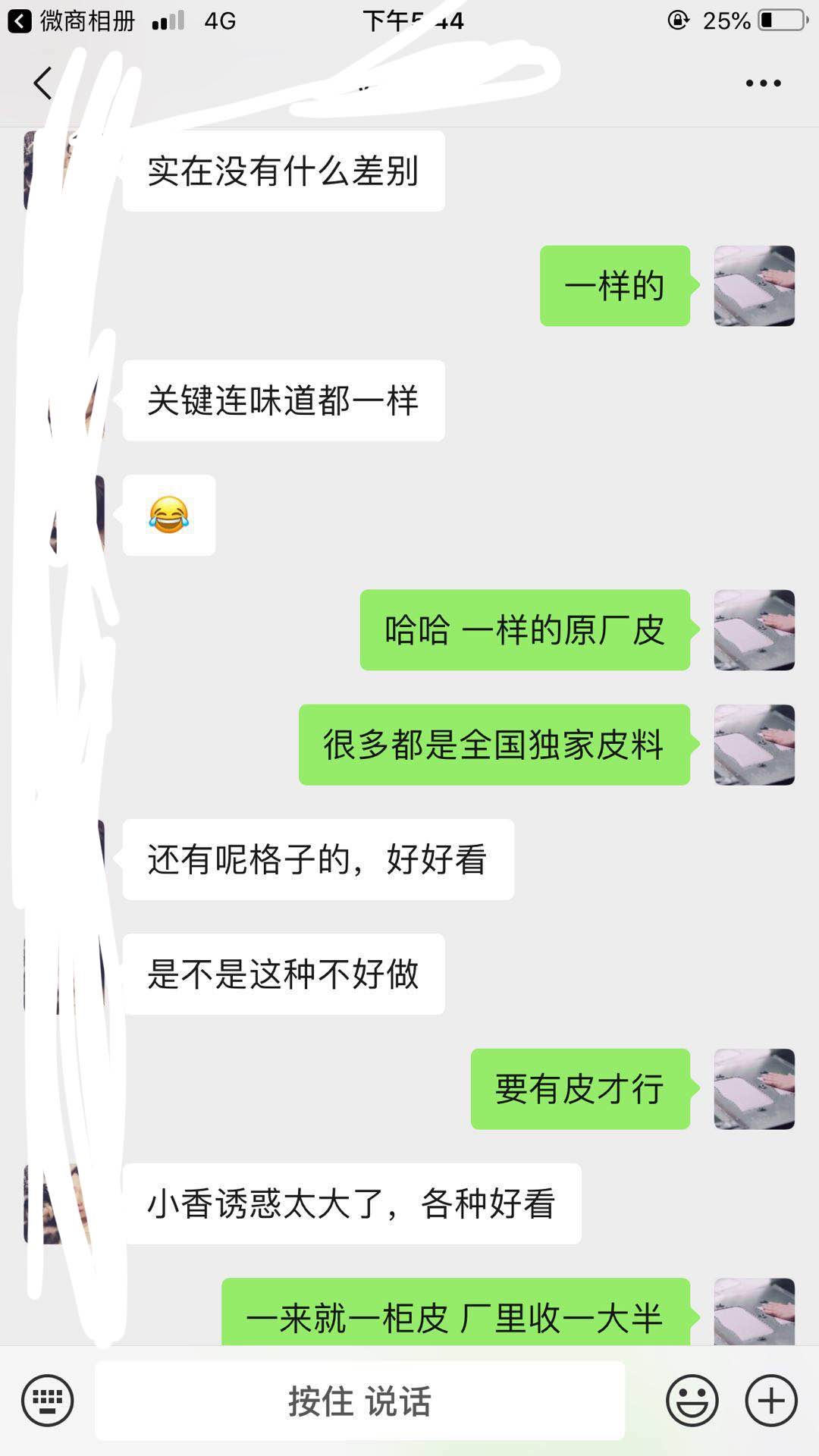Image resolution: width=819 pixels, height=1456 pixels.
Task: Open the chat's three-dot menu
Action: coord(763,83)
